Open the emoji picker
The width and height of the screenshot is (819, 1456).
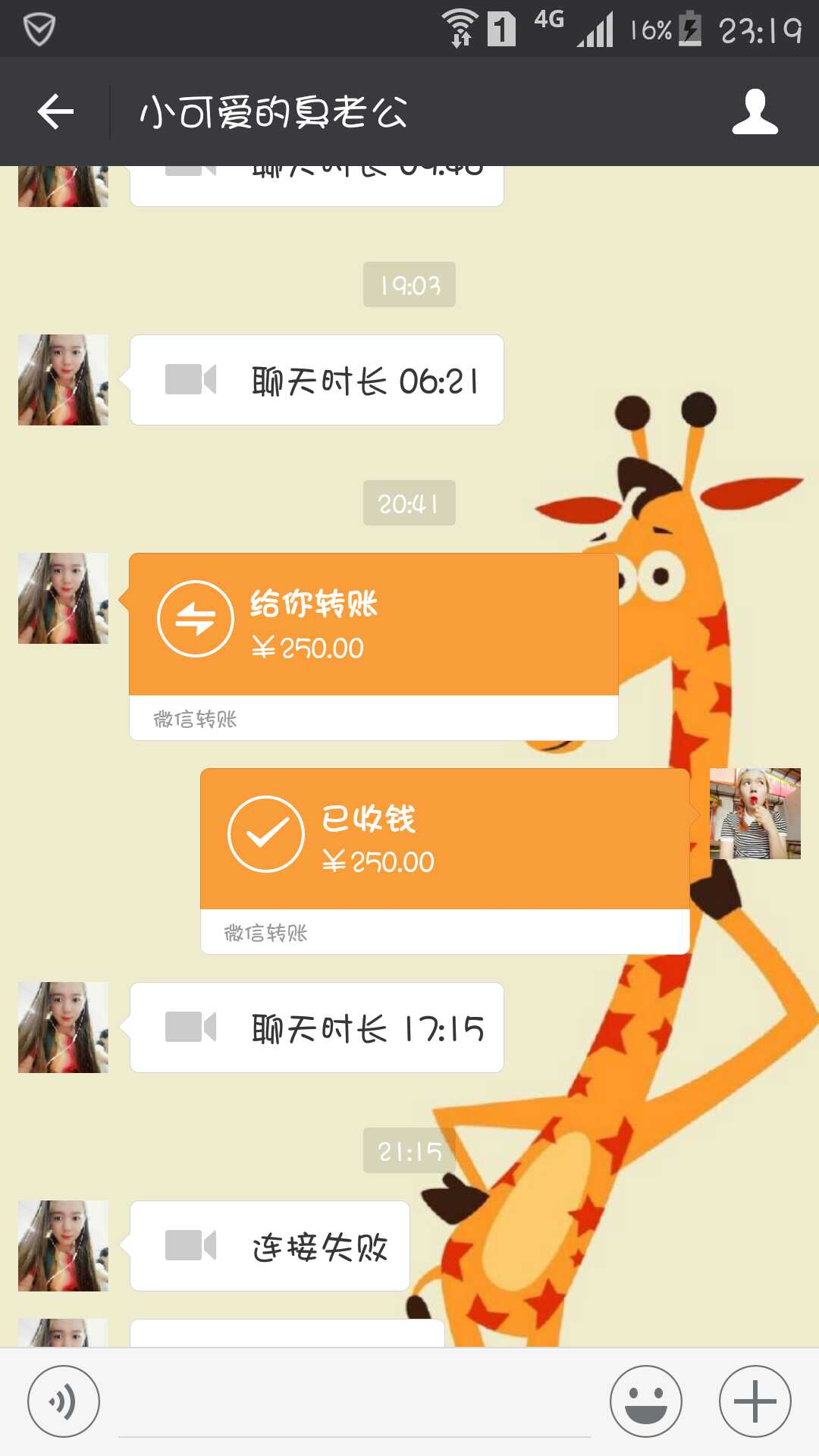(646, 1401)
